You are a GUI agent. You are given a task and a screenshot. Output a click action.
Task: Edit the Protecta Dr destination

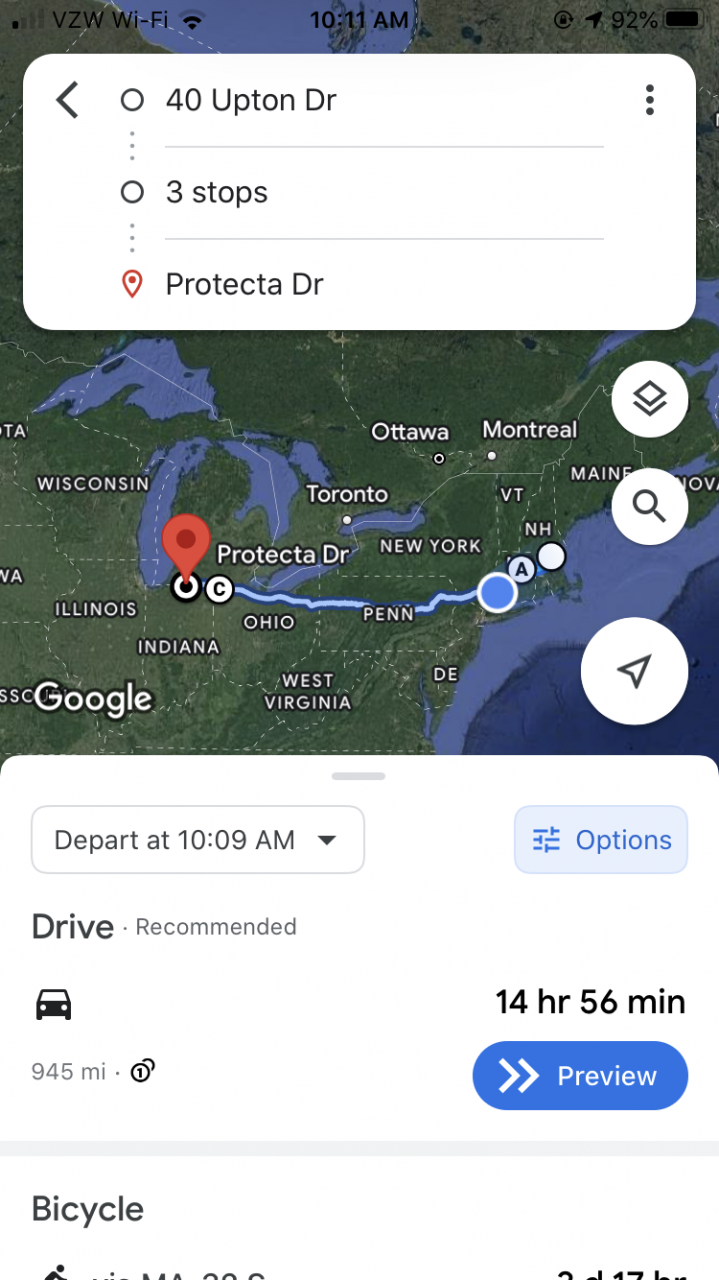coord(380,285)
